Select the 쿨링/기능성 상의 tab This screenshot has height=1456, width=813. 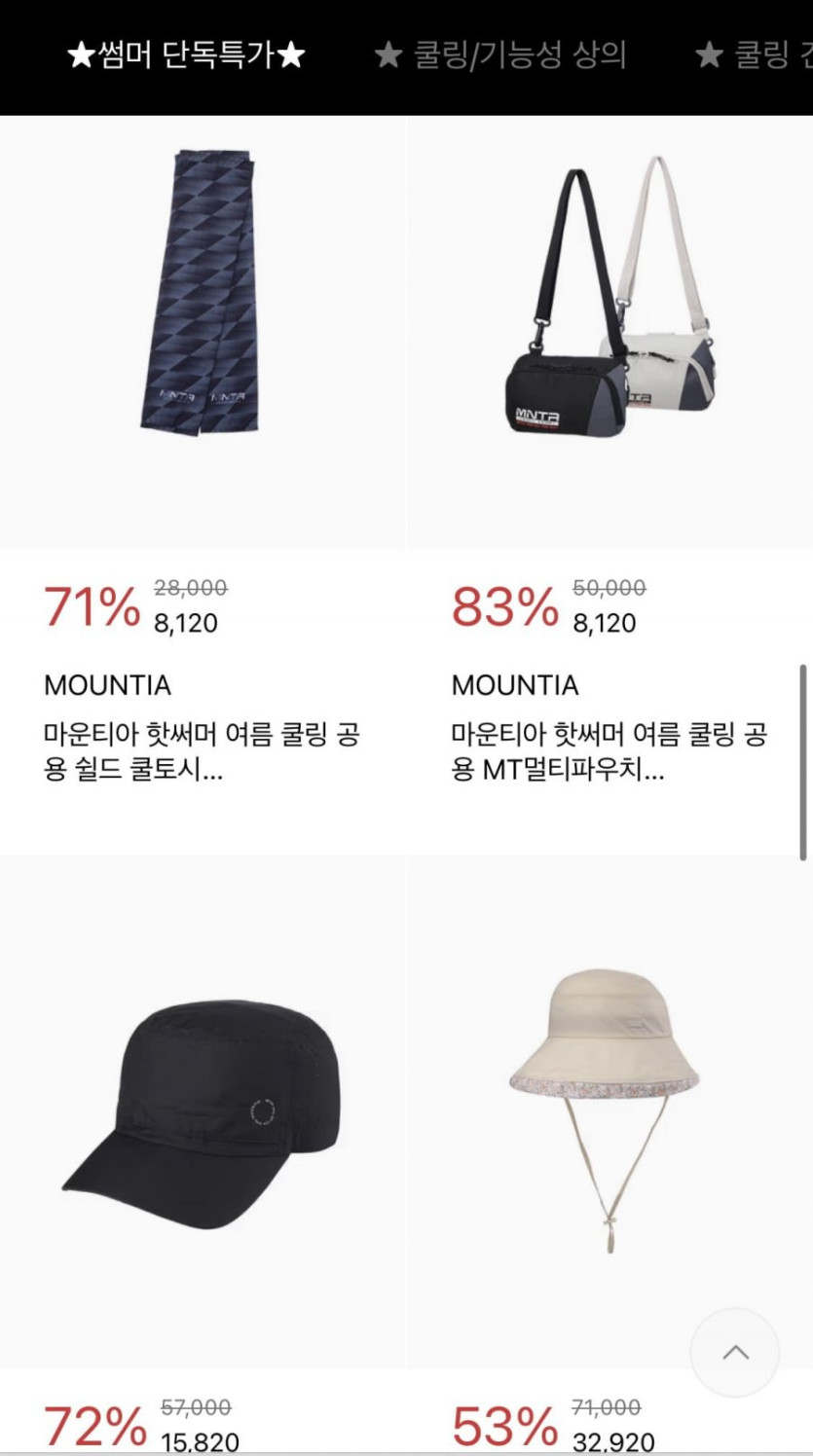500,55
